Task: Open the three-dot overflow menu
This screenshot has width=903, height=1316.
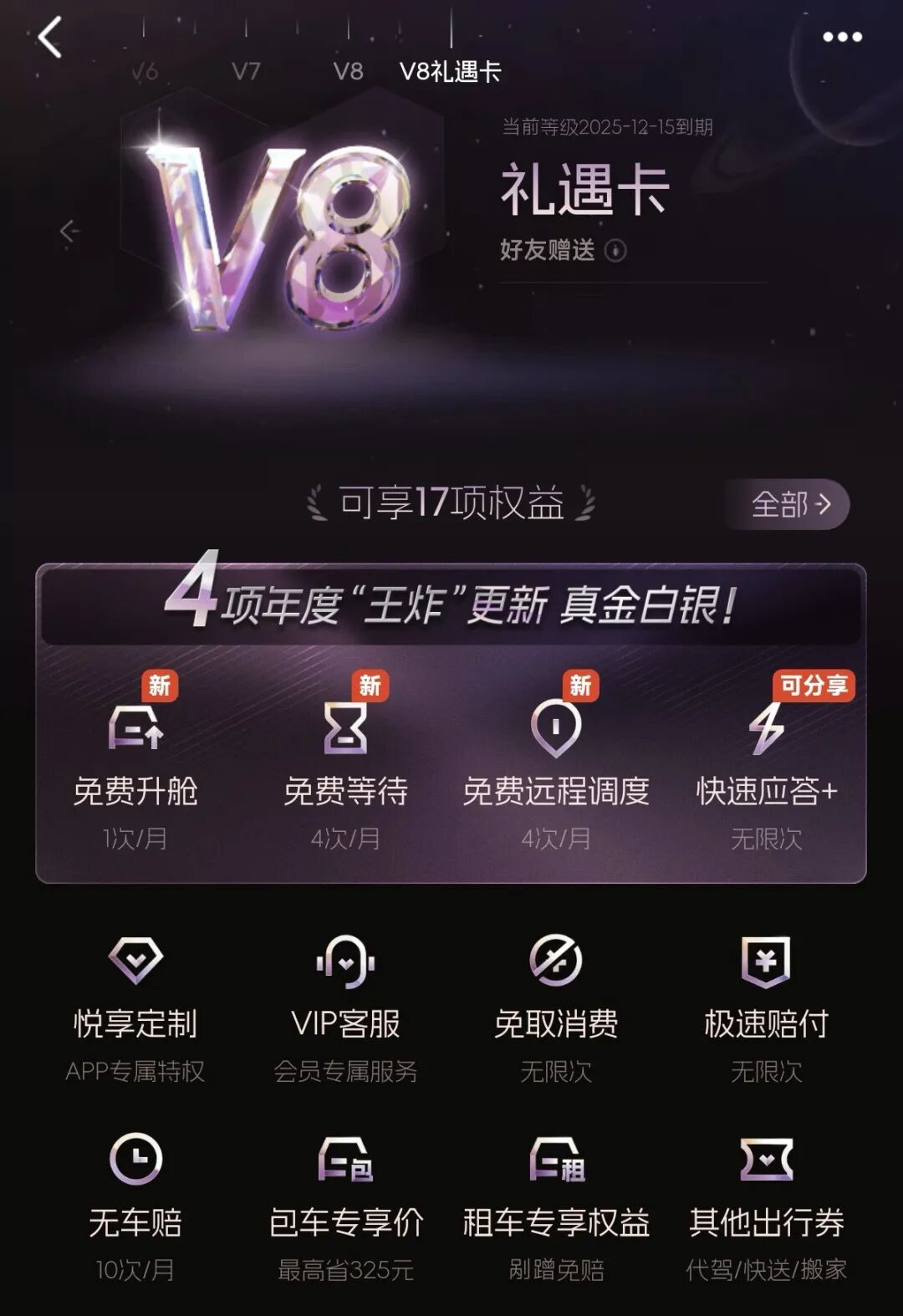Action: pos(842,37)
